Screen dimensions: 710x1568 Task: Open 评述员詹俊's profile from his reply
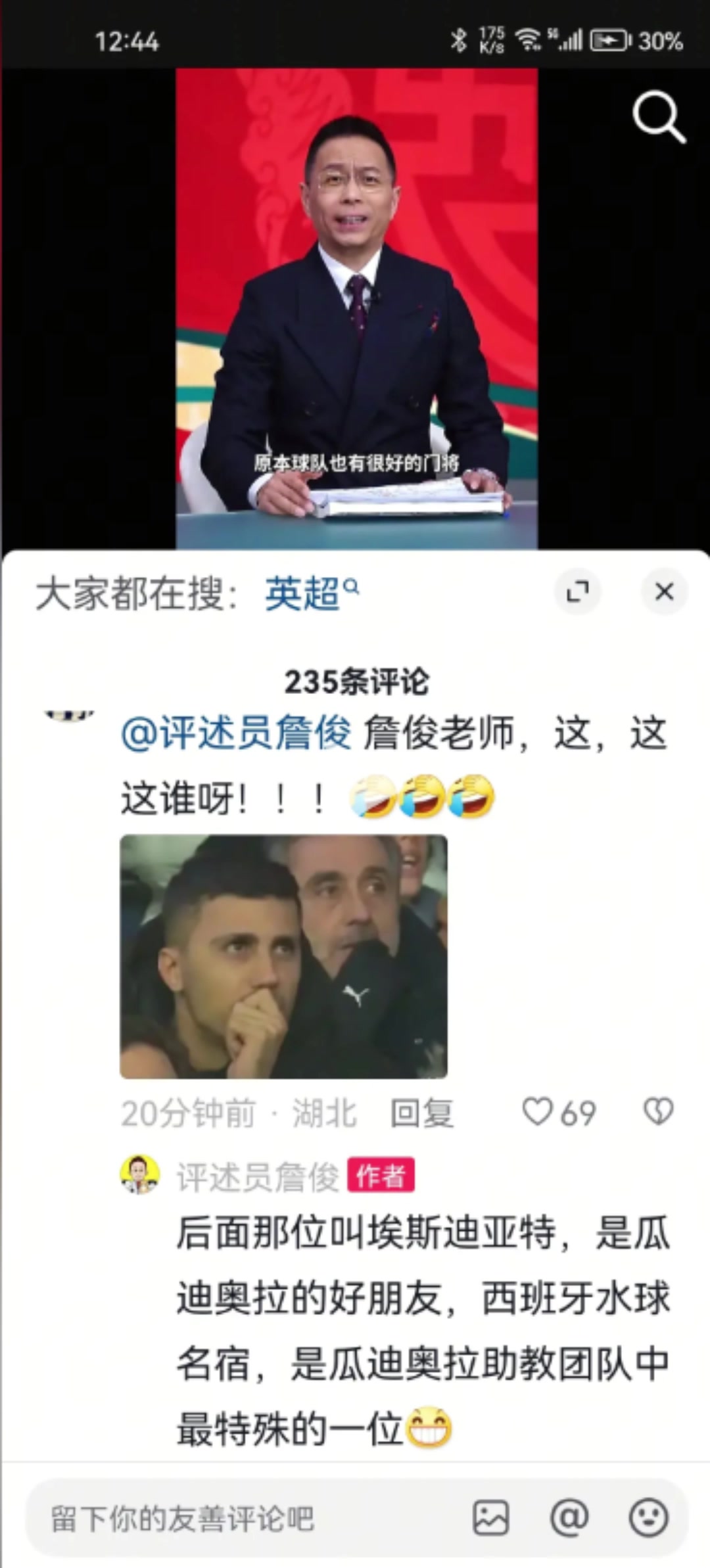pos(140,1174)
